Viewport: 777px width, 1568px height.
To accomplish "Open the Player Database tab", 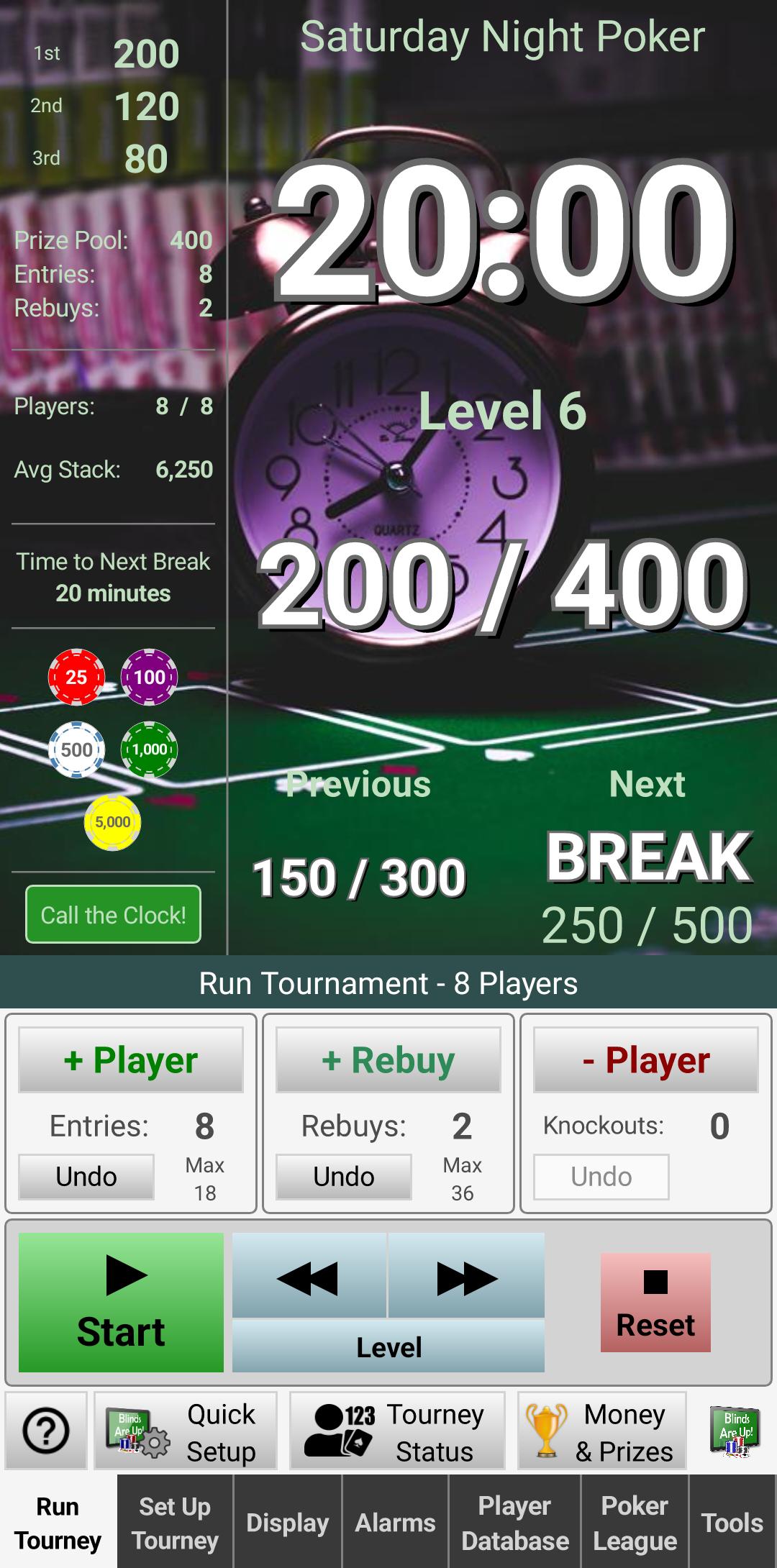I will tap(514, 1522).
